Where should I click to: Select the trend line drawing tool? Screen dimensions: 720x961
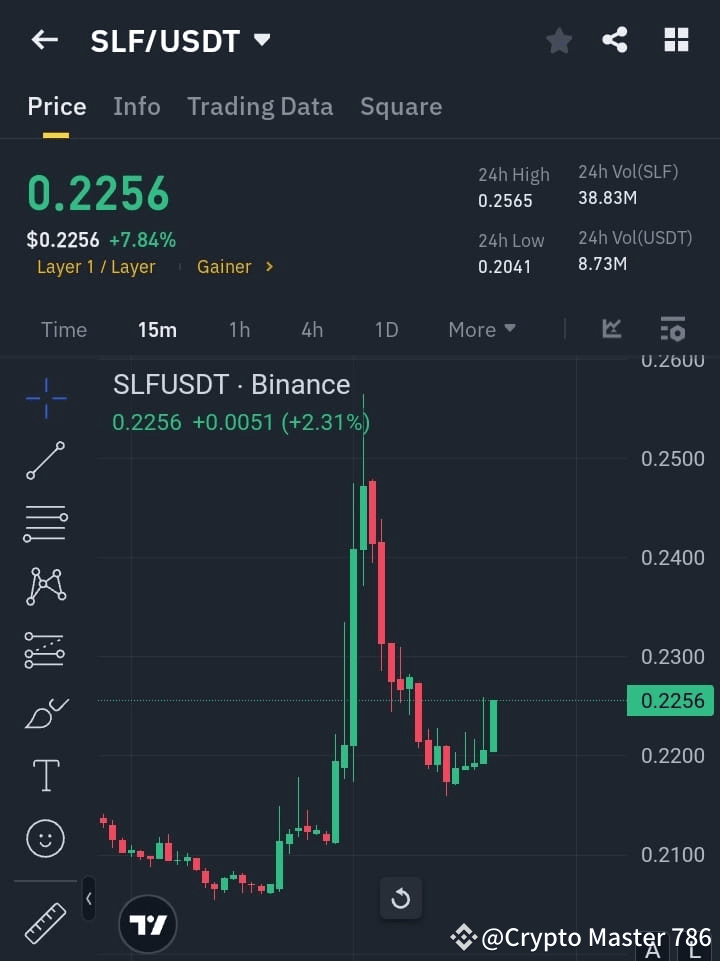(x=45, y=461)
